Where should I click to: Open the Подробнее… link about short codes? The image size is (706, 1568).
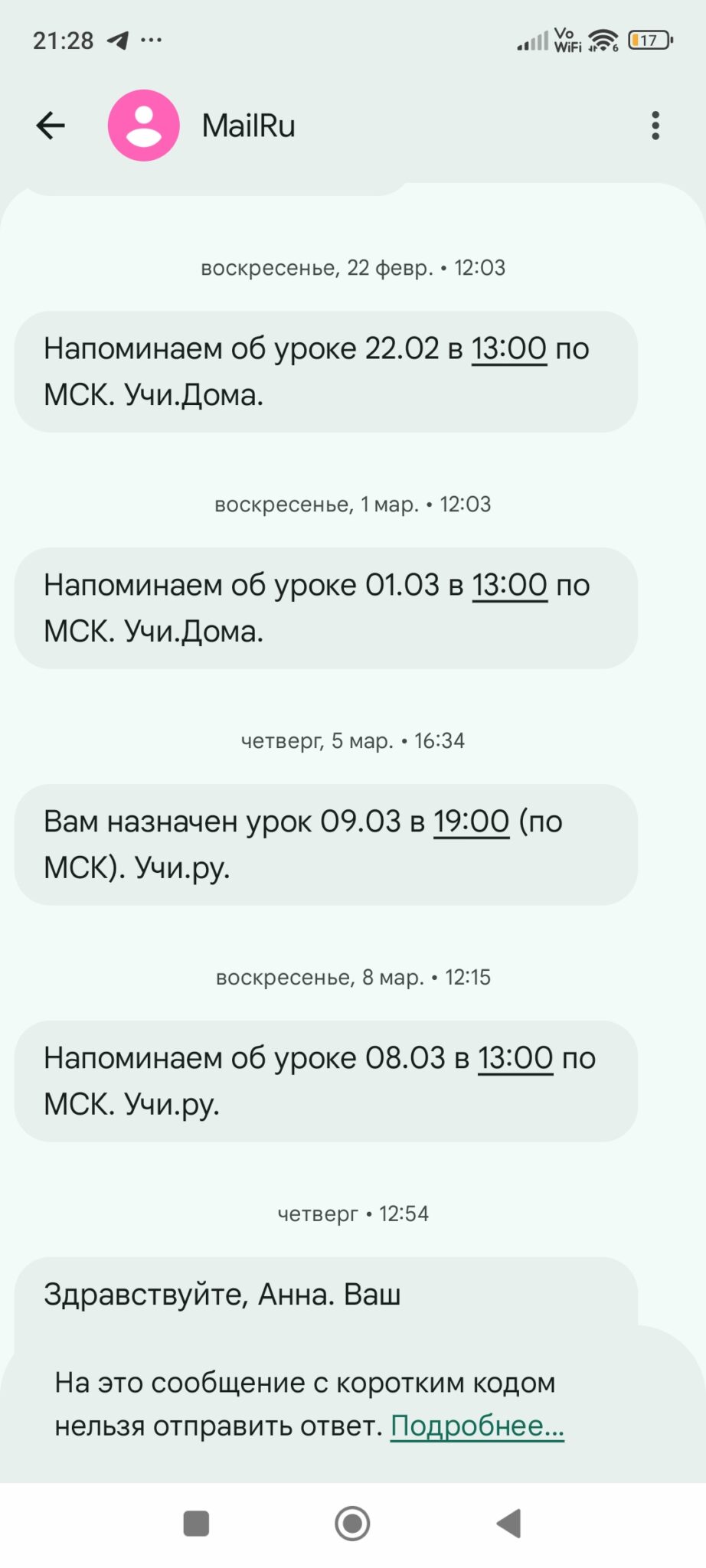click(x=477, y=1426)
